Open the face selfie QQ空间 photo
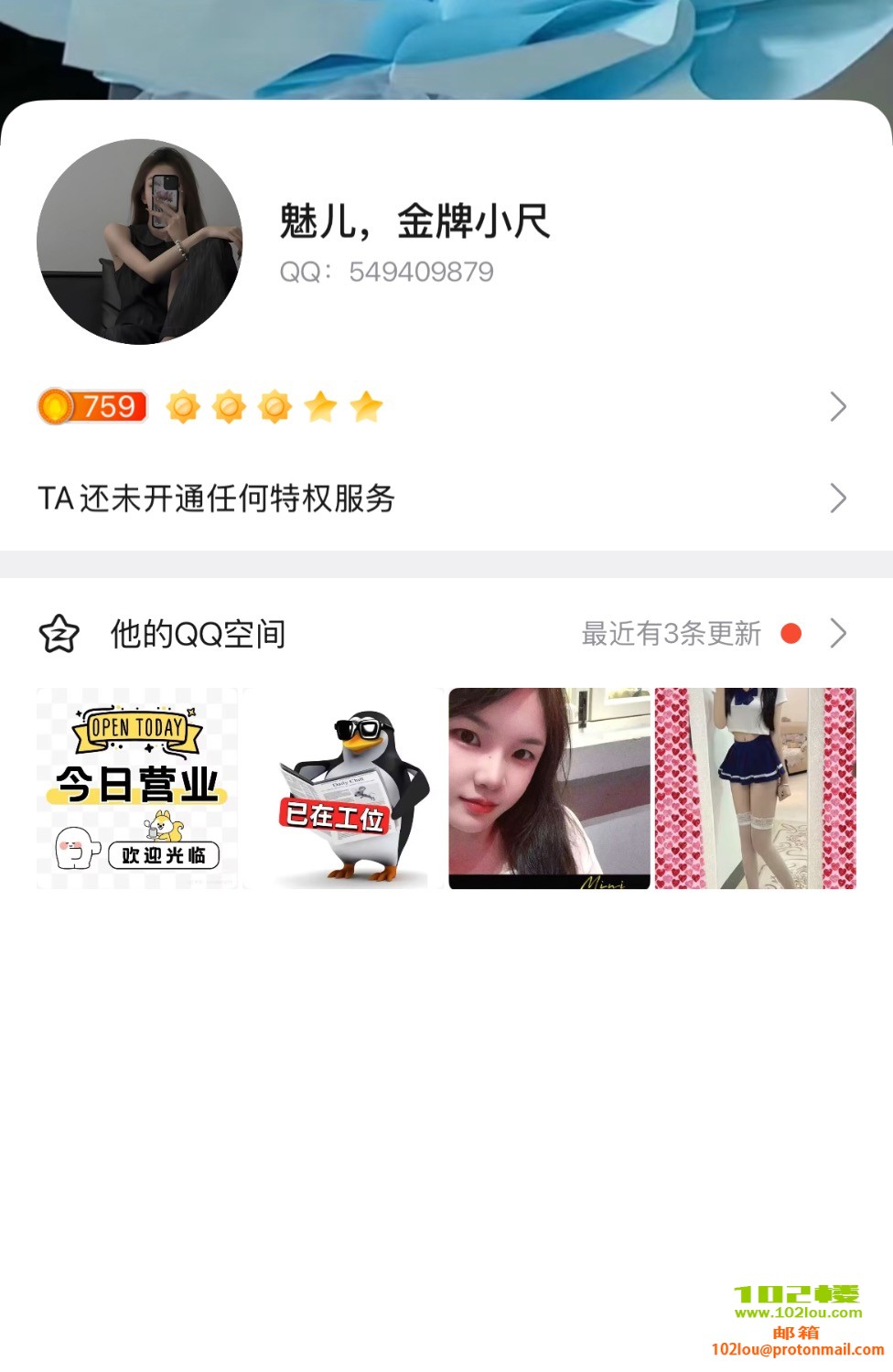The height and width of the screenshot is (1372, 893). point(549,788)
